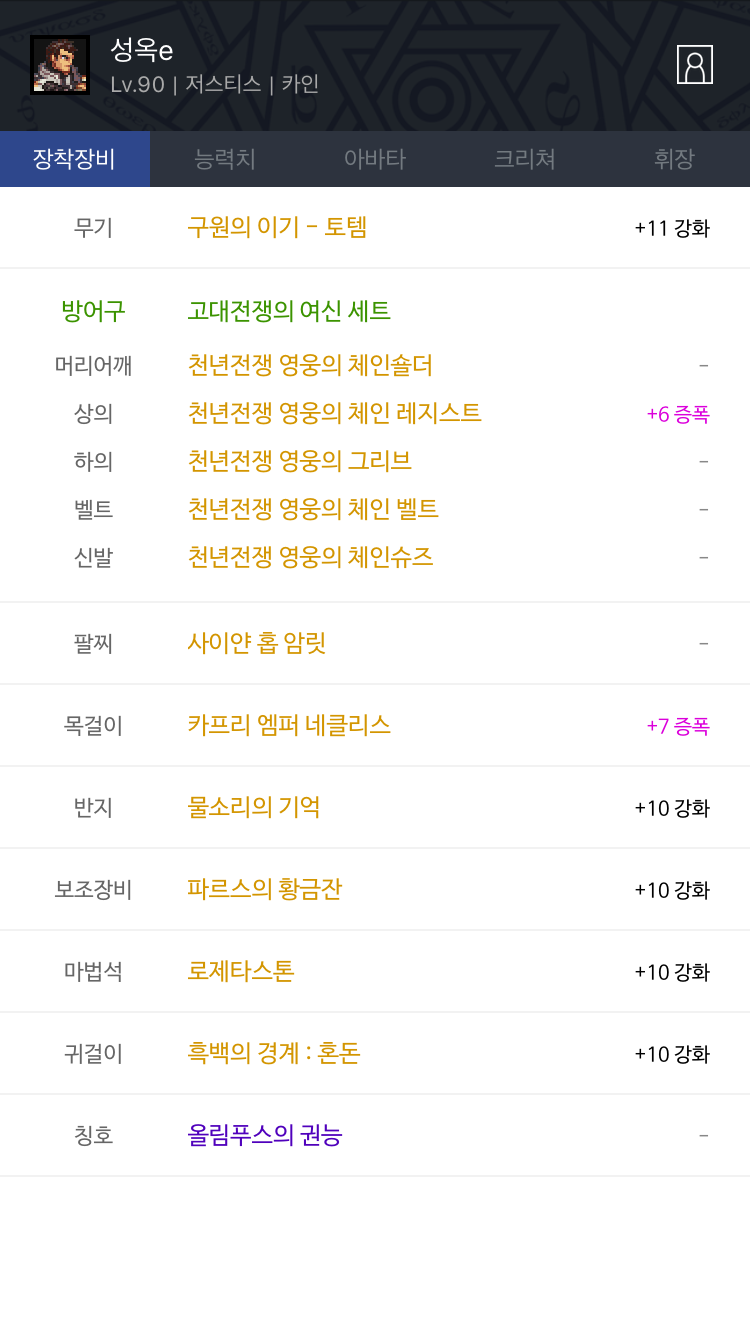Switch to the 능력치 tab

coord(225,159)
